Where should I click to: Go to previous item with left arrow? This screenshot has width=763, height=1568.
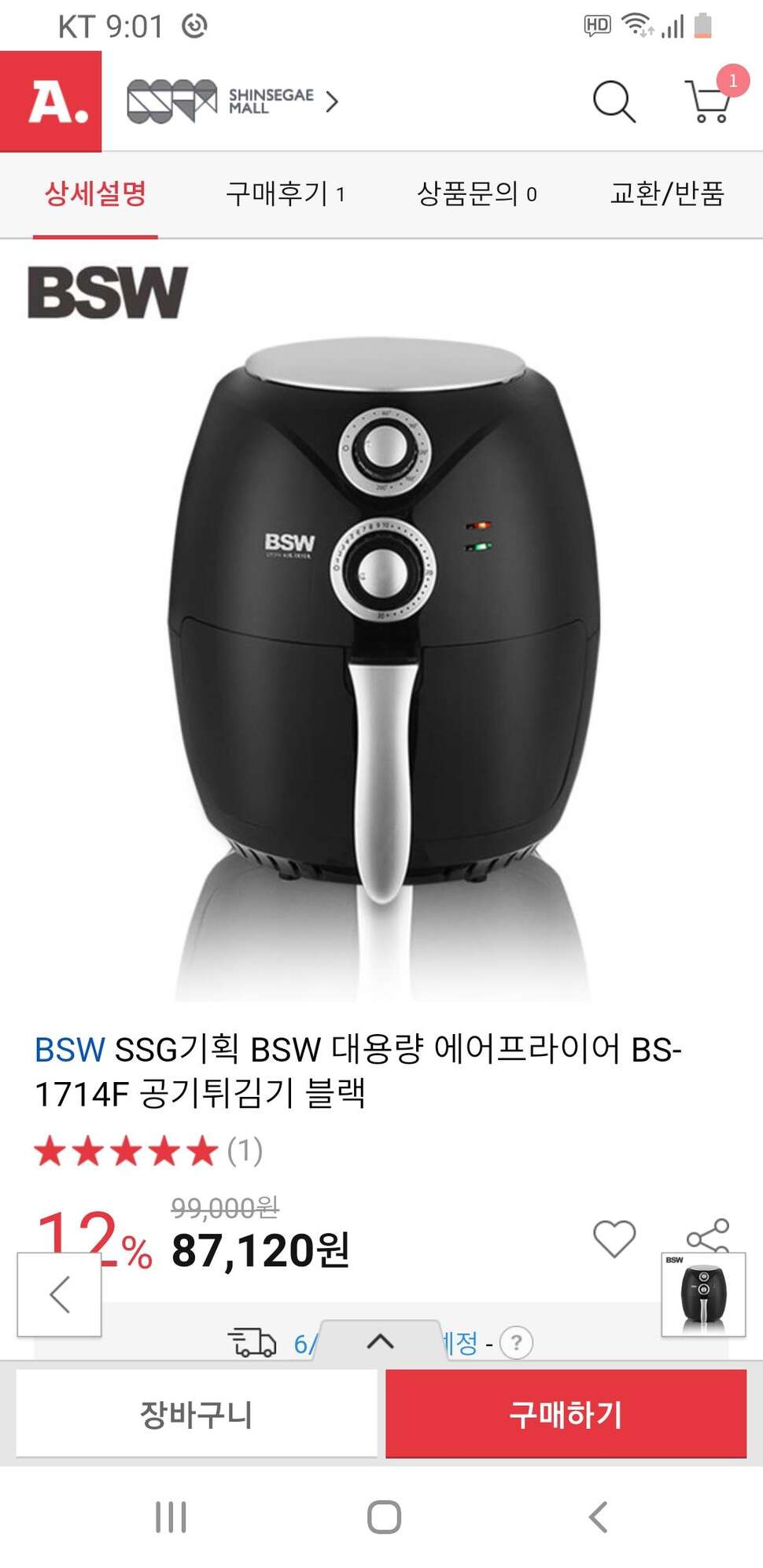(x=60, y=1294)
